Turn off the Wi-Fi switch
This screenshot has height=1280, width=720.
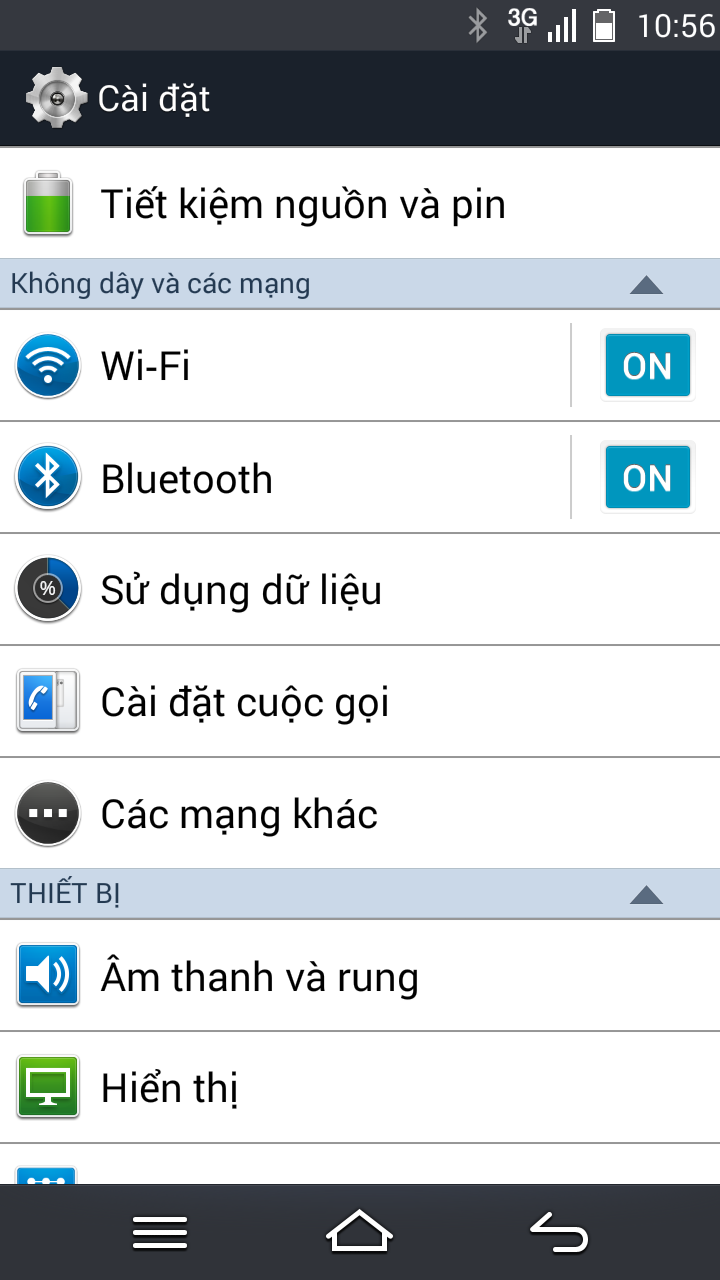(x=647, y=366)
